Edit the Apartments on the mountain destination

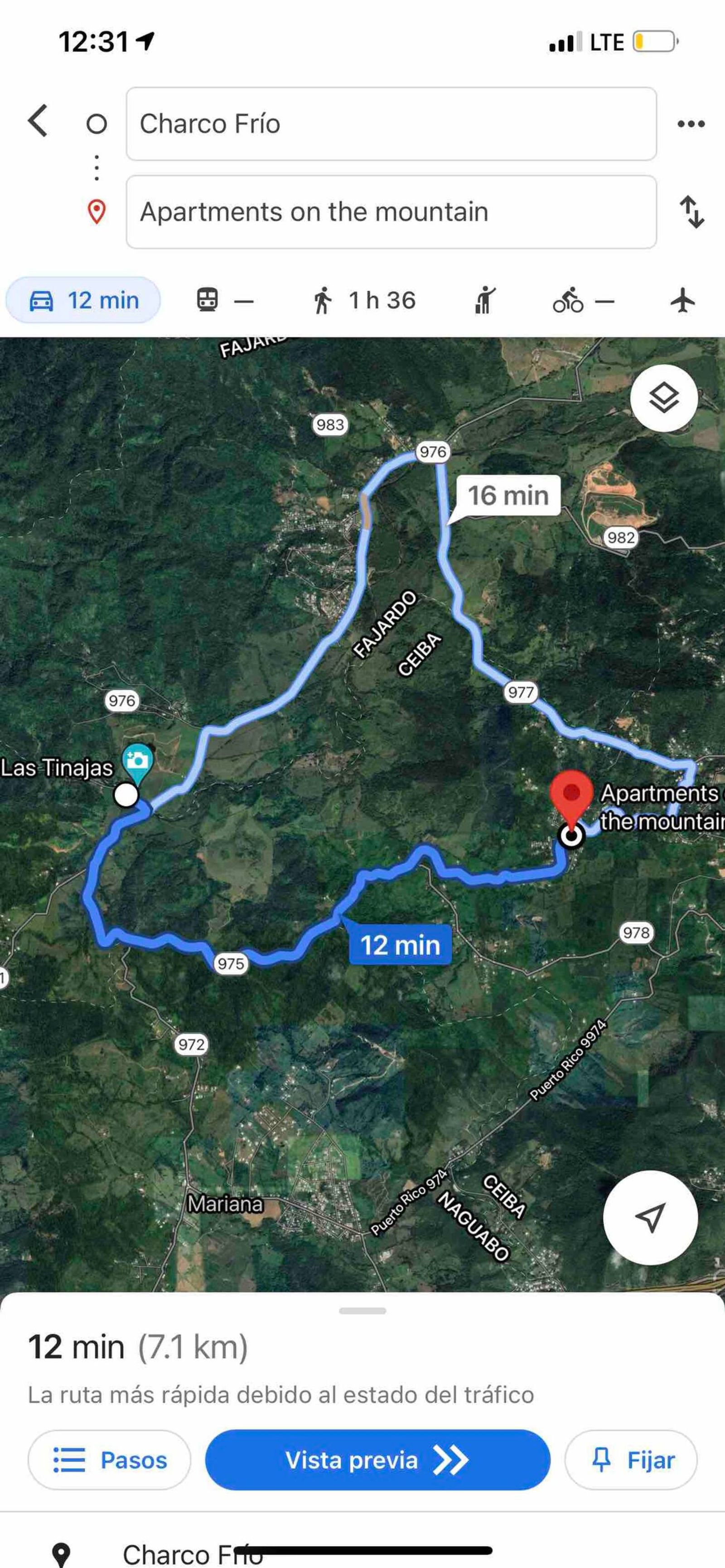coord(391,212)
